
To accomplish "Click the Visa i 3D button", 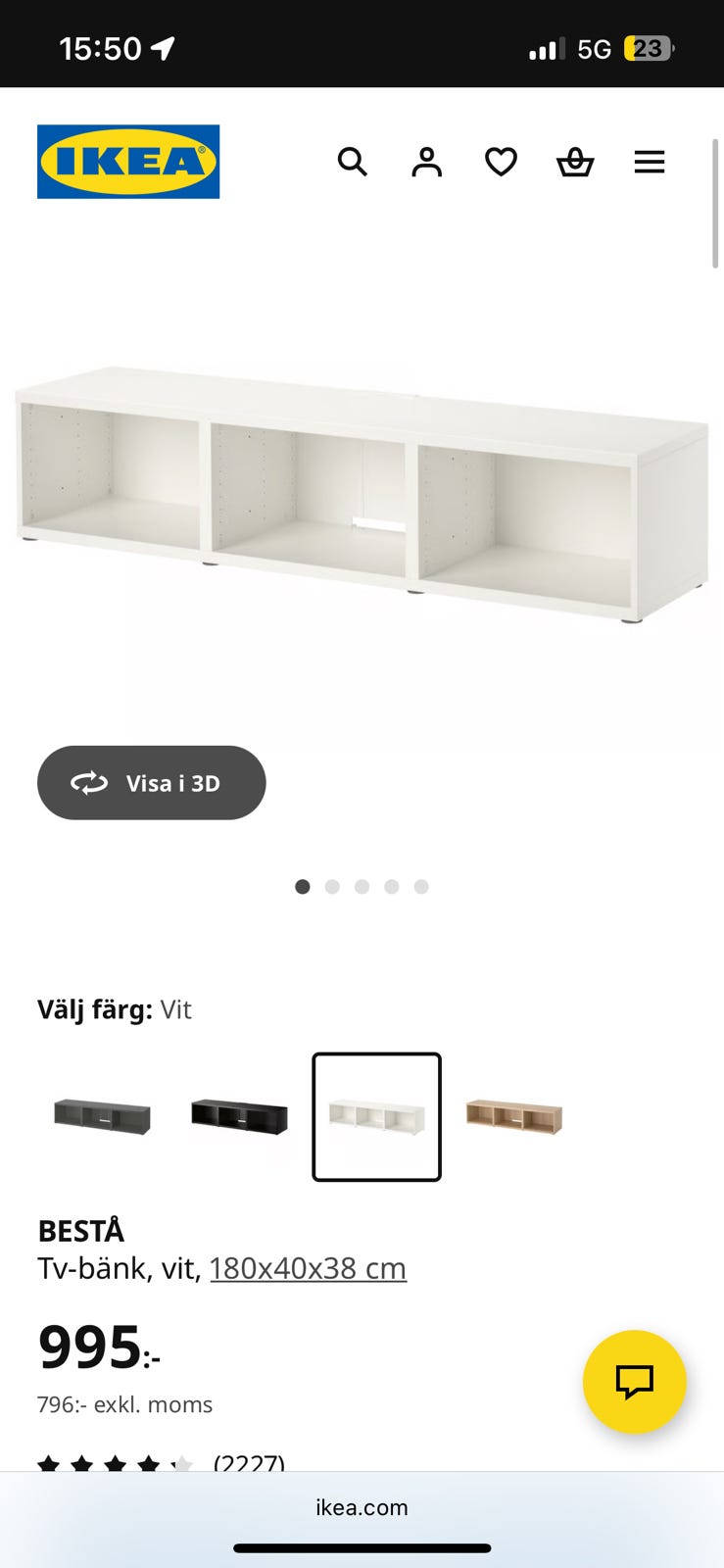I will click(x=151, y=783).
